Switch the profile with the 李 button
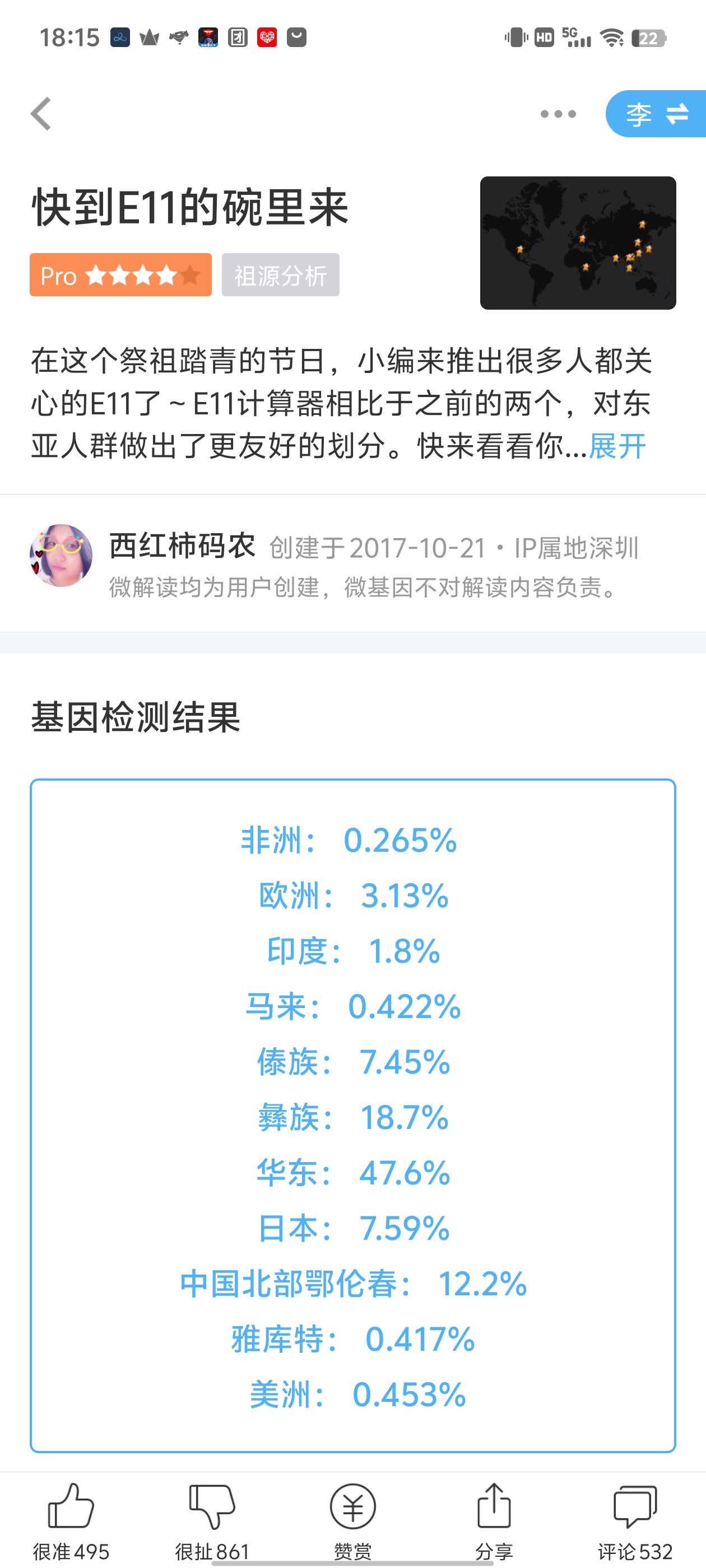This screenshot has width=706, height=1568. [x=656, y=114]
